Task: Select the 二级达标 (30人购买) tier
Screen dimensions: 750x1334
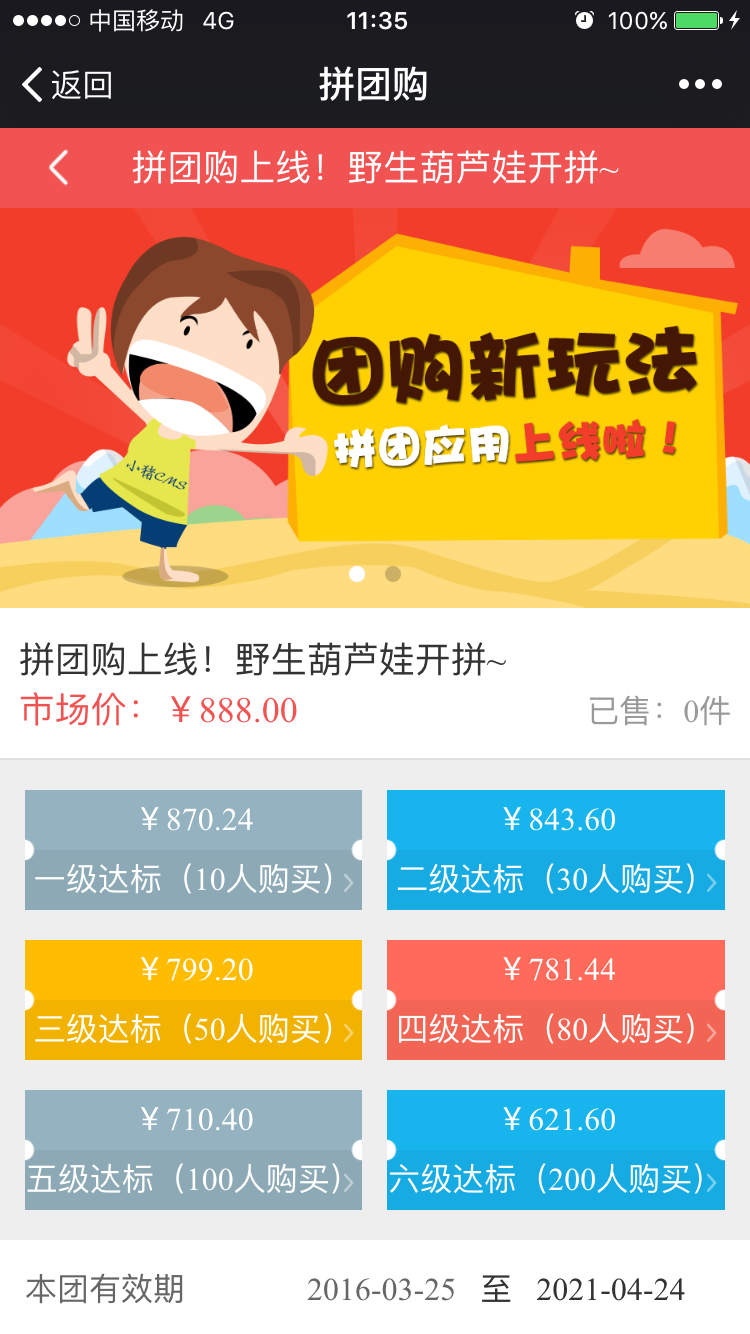Action: [x=555, y=850]
